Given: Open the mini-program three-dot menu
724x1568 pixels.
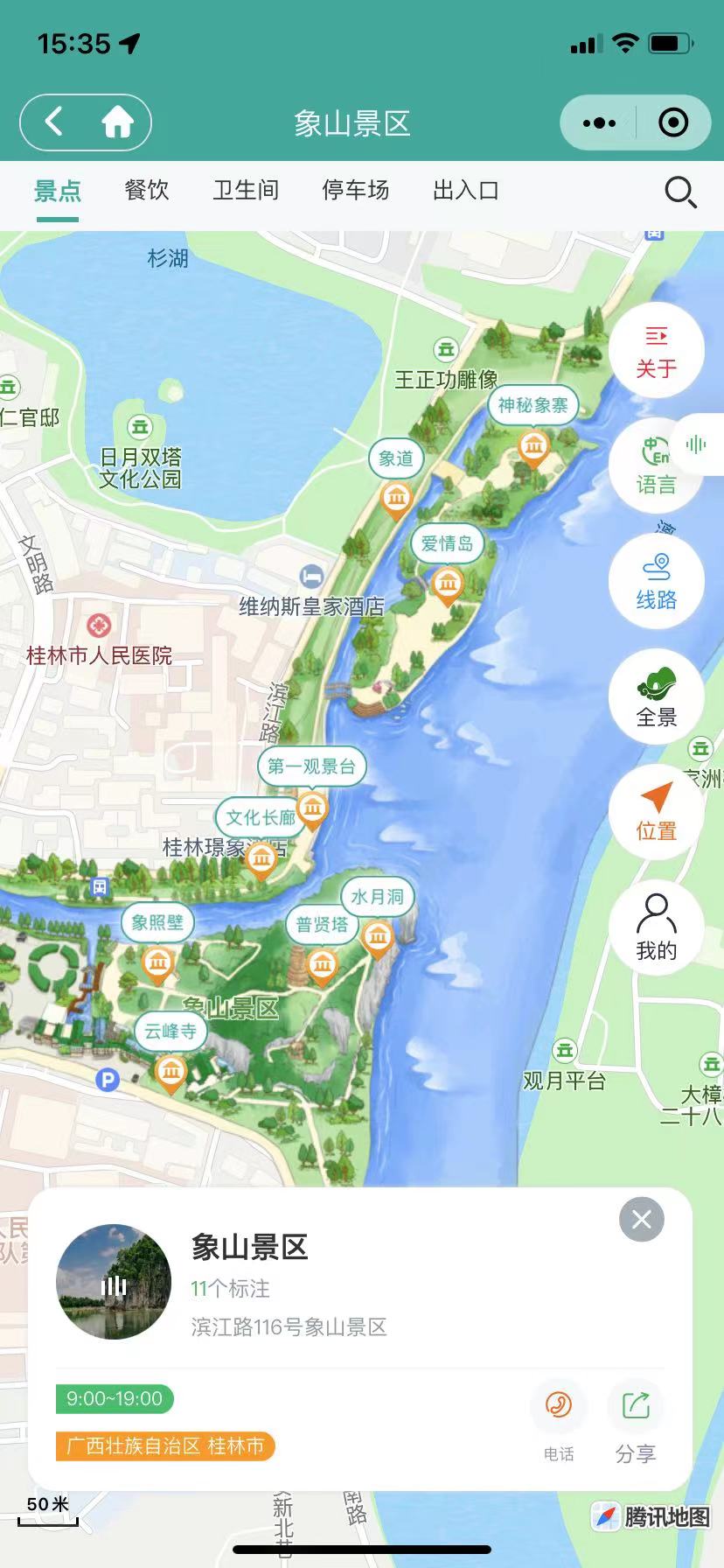Looking at the screenshot, I should pos(598,122).
